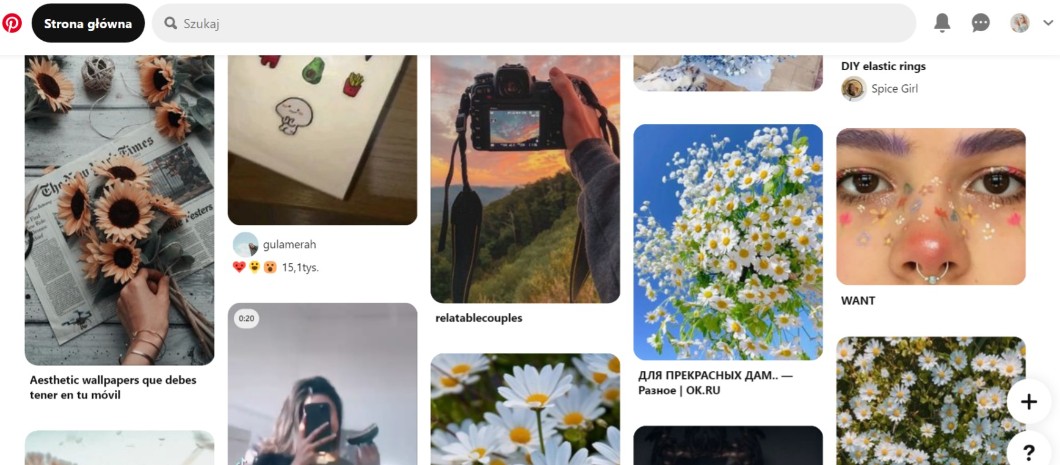Open the close-up daisies pin
This screenshot has width=1060, height=465.
(525, 408)
